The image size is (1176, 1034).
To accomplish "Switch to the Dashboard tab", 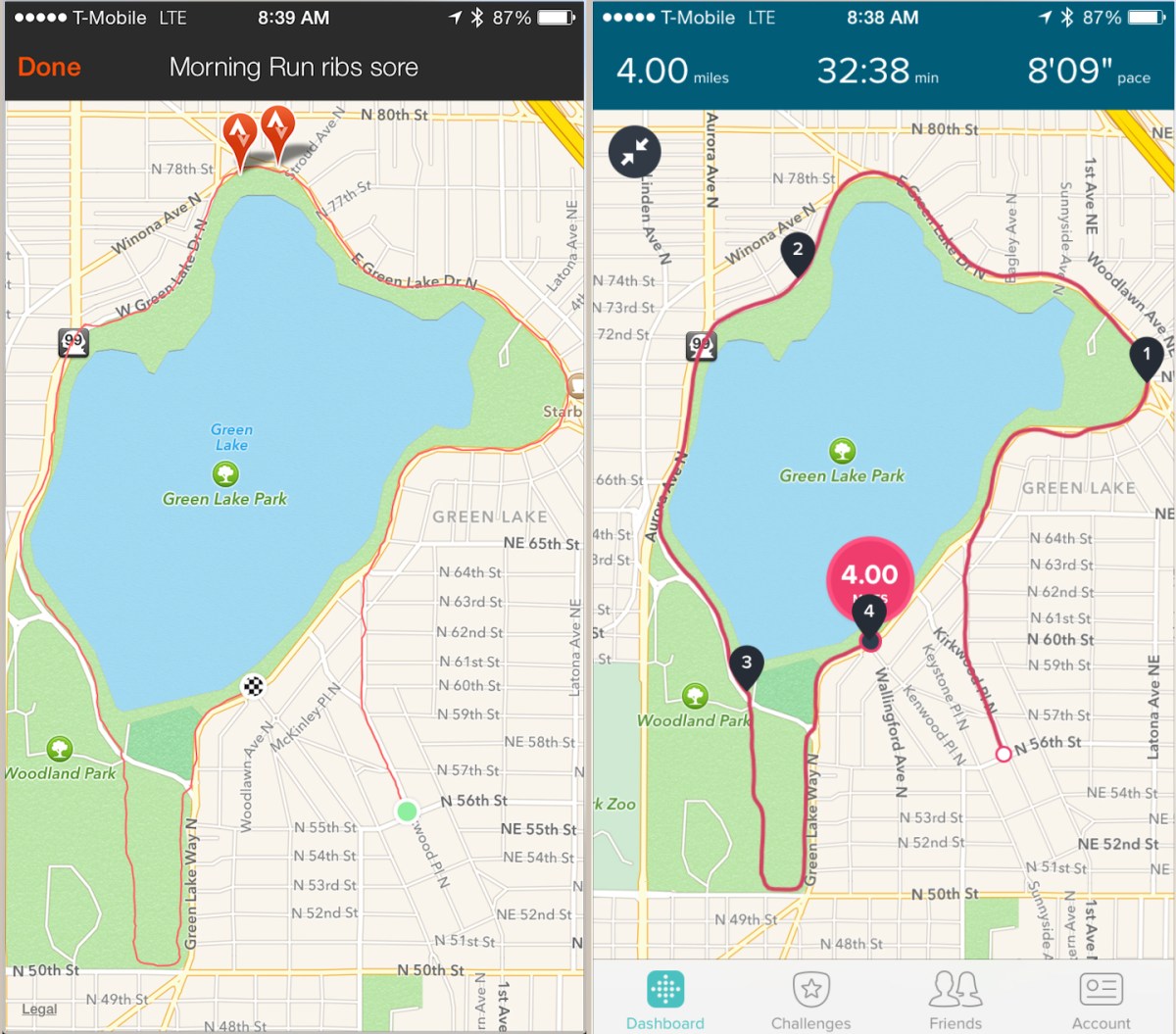I will (665, 999).
